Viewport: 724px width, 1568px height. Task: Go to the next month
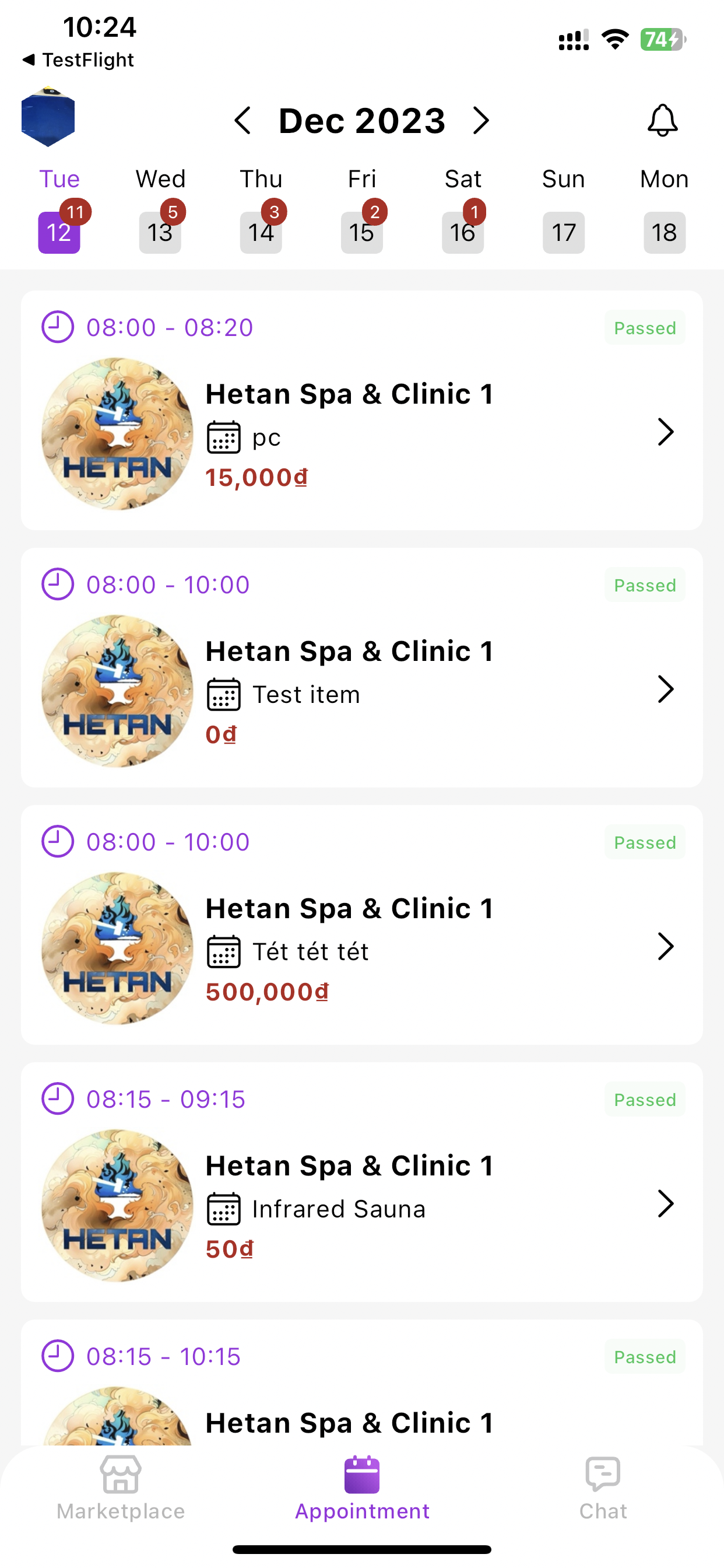tap(482, 121)
